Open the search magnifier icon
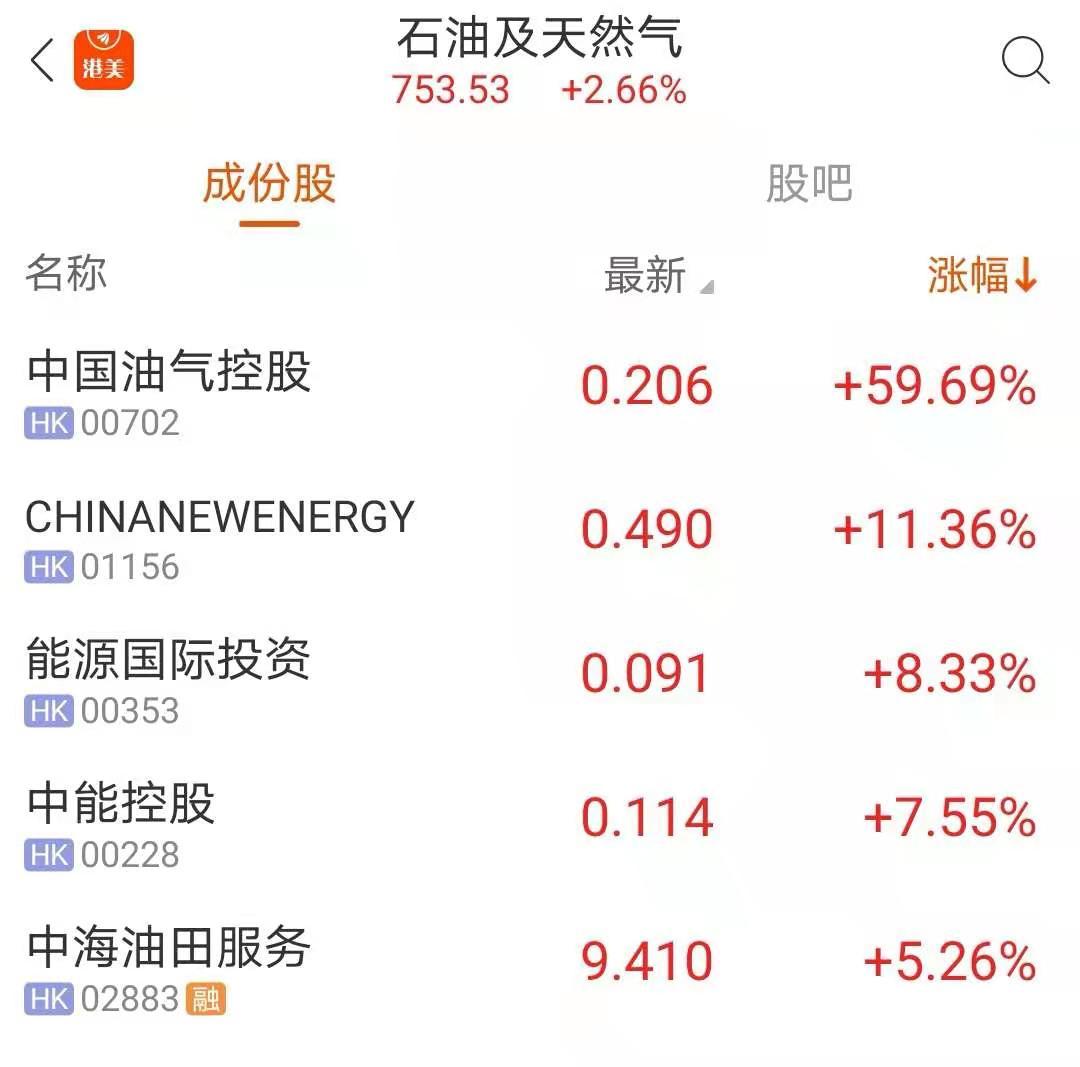Image resolution: width=1080 pixels, height=1067 pixels. (1025, 61)
